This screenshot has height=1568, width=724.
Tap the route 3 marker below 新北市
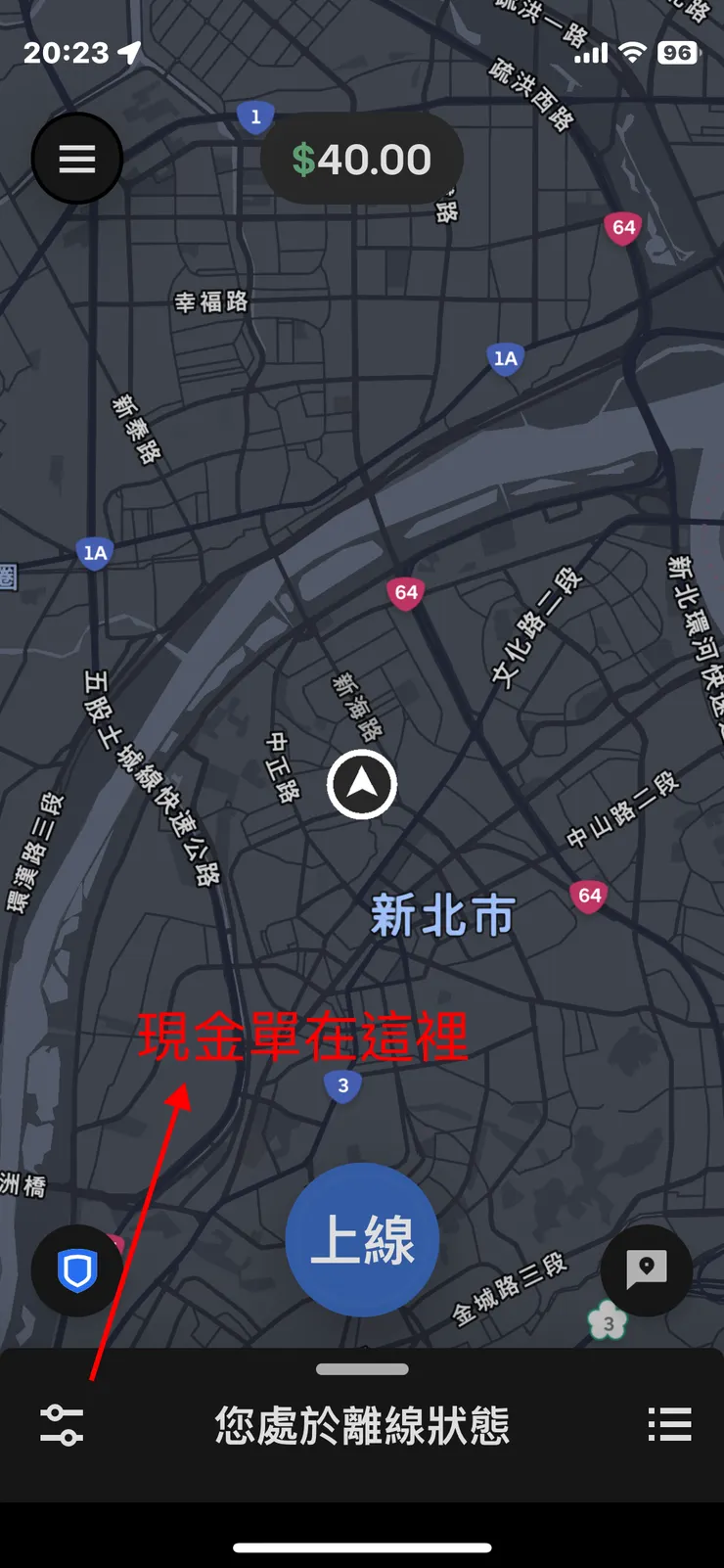click(x=341, y=1085)
